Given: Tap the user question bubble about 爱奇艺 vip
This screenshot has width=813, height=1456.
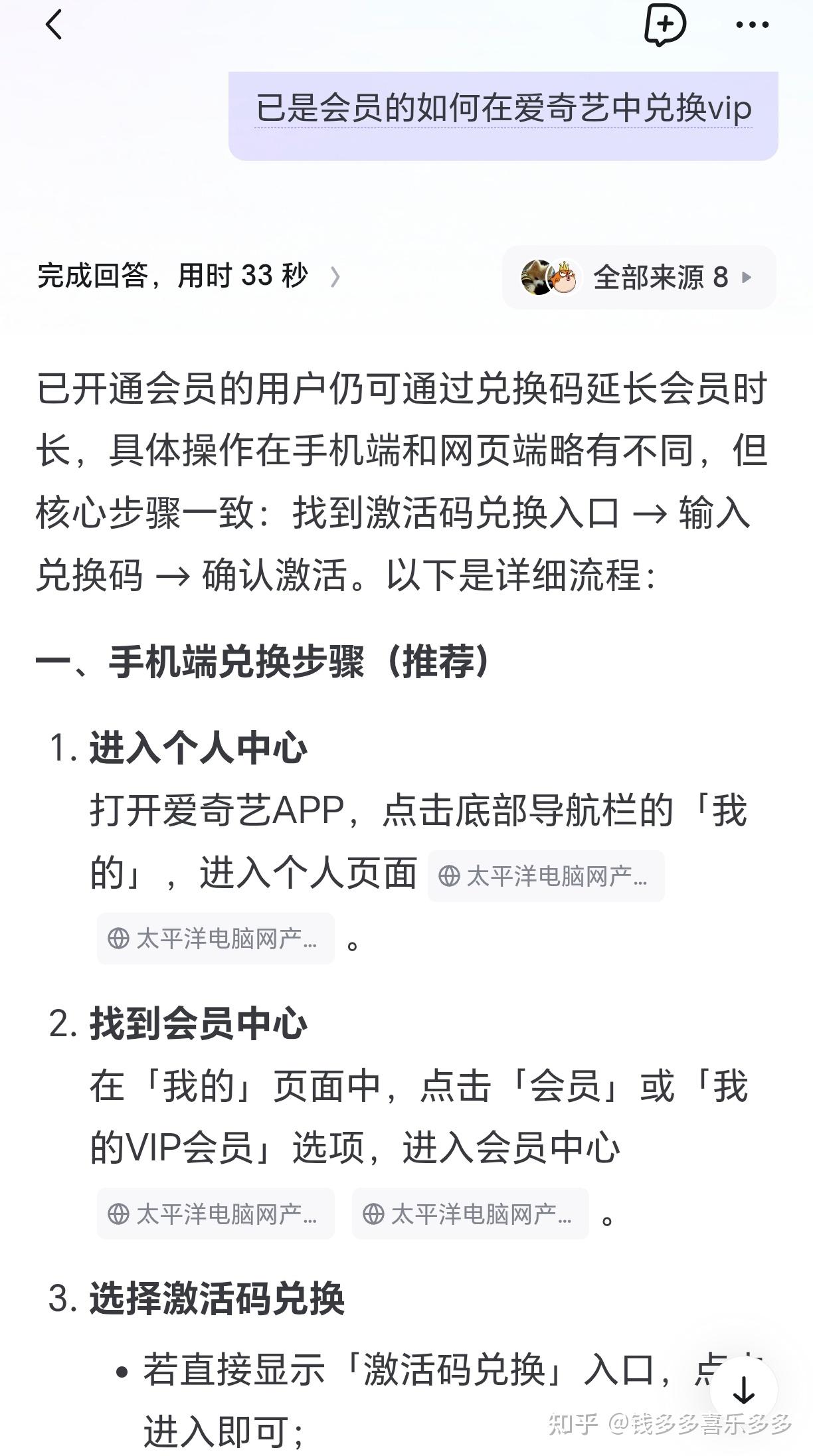Looking at the screenshot, I should click(503, 115).
